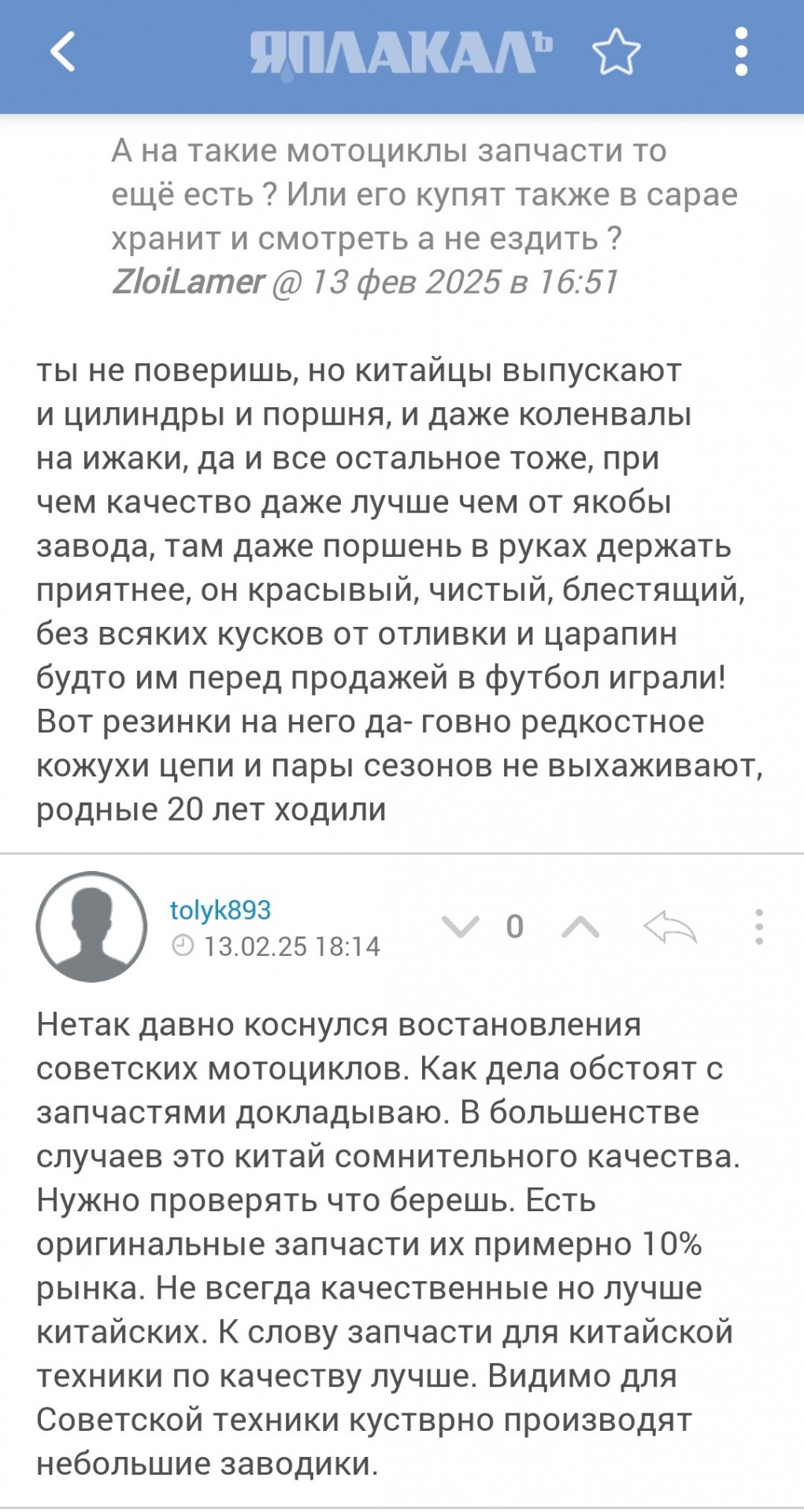804x1512 pixels.
Task: Downvote tolyk893's comment
Action: (461, 927)
